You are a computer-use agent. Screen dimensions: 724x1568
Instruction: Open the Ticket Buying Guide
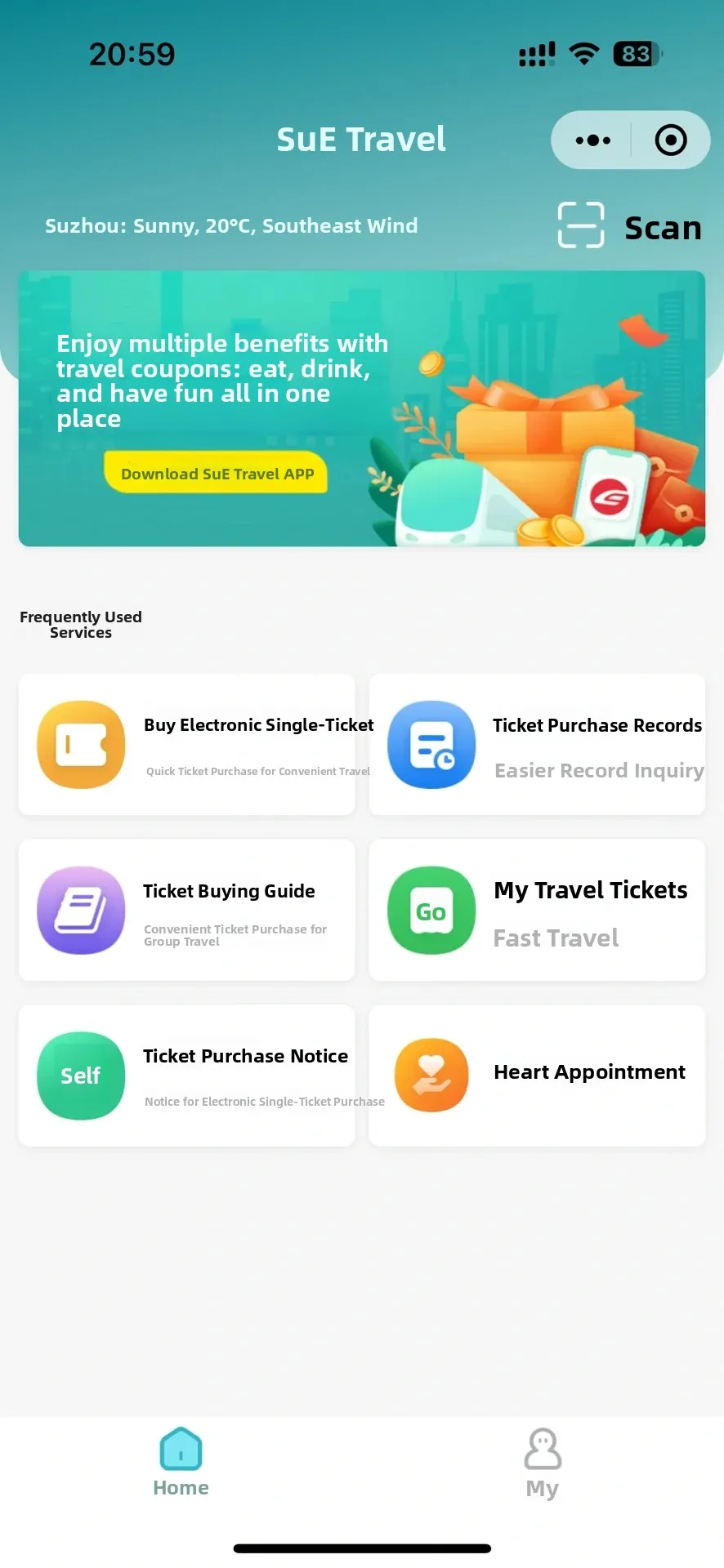(x=187, y=911)
